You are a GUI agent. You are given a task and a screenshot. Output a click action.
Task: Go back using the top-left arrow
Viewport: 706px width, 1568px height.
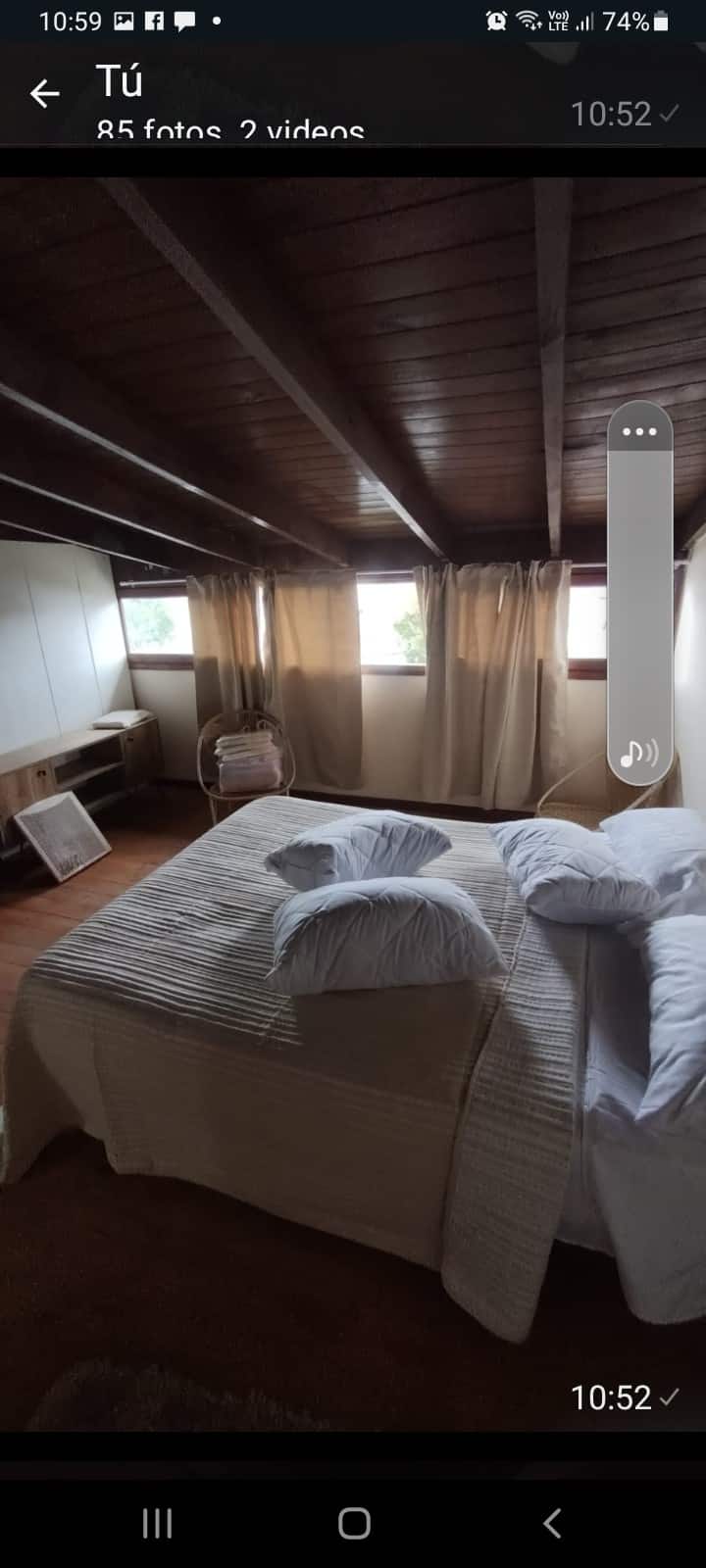click(x=44, y=94)
